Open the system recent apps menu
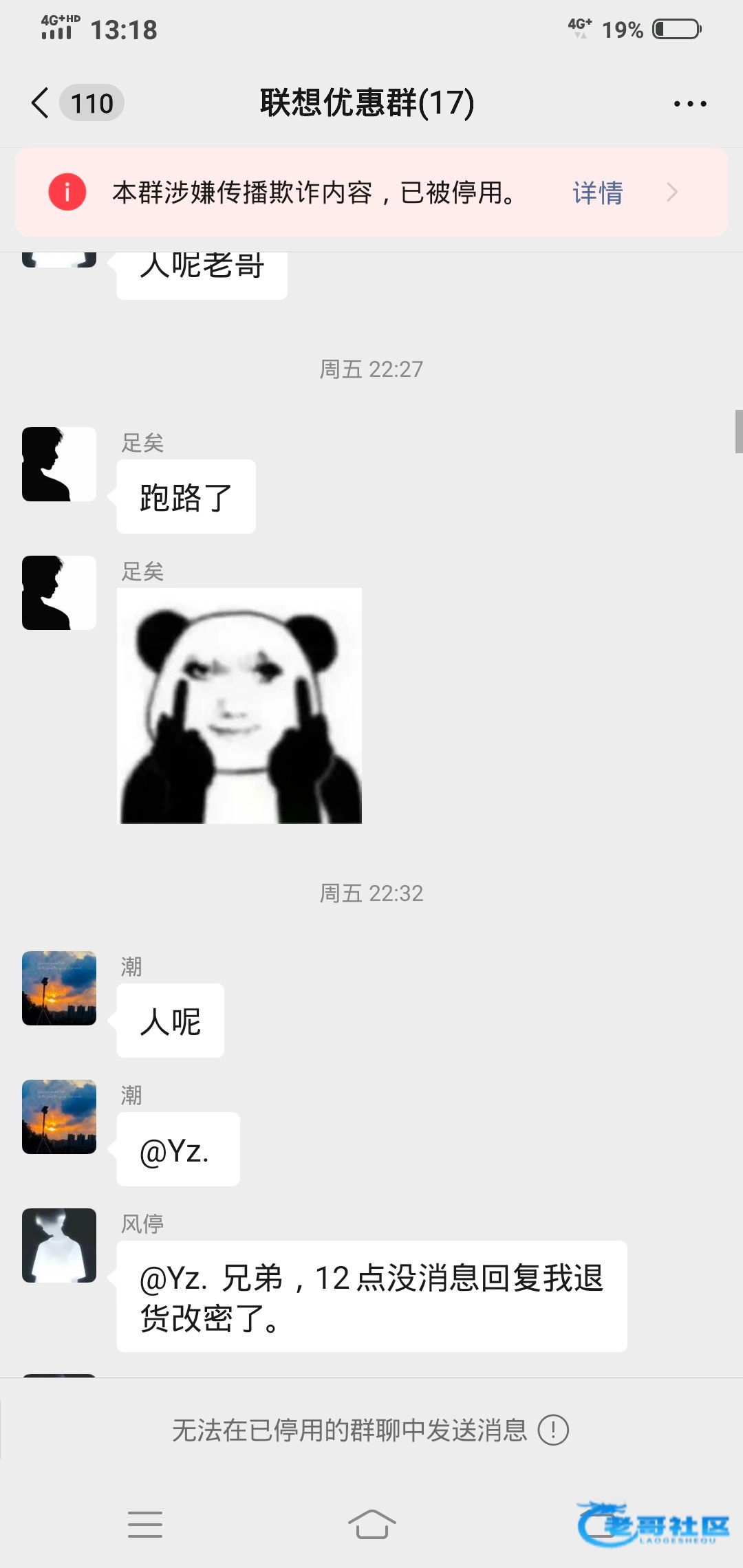Viewport: 743px width, 1568px height. coord(145,1525)
